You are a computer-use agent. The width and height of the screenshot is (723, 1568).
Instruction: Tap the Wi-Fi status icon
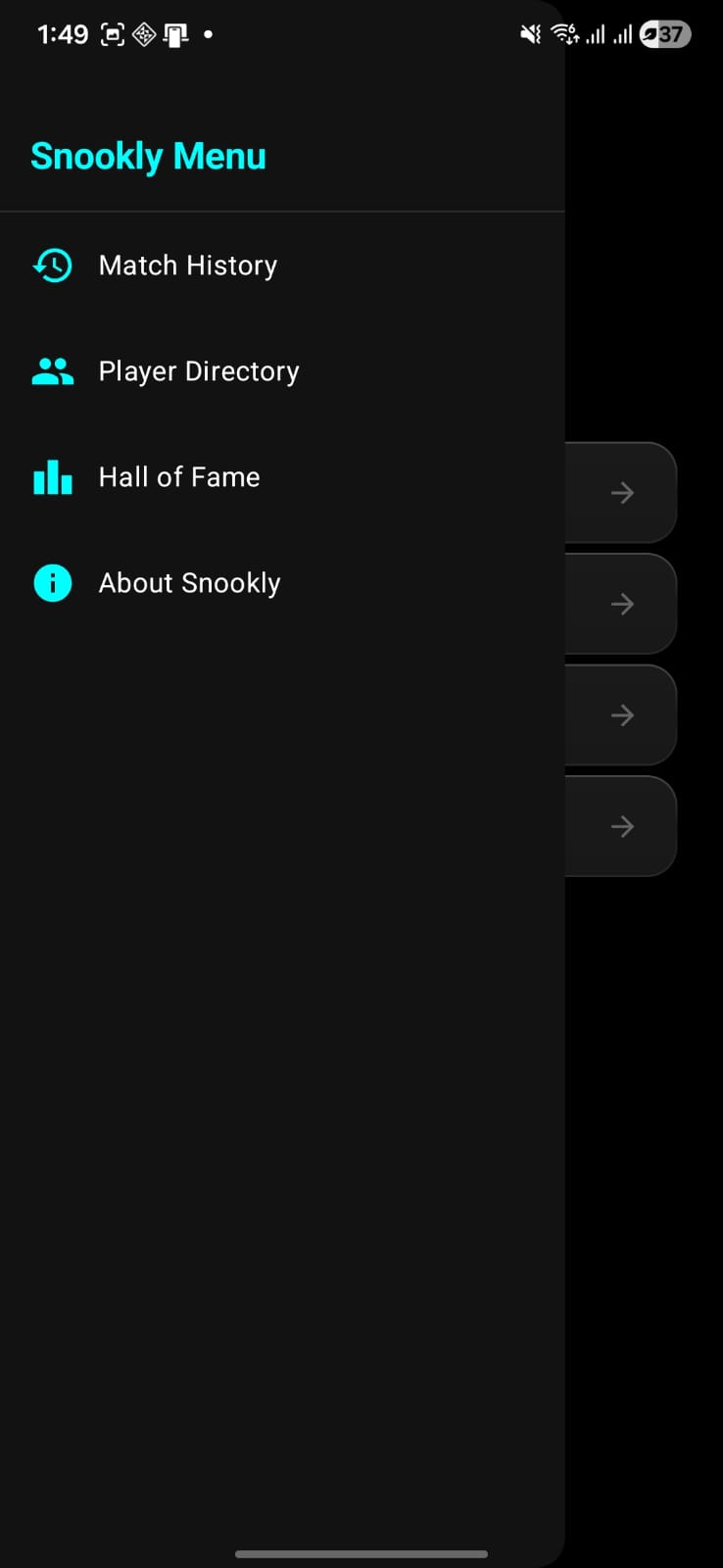pyautogui.click(x=564, y=33)
